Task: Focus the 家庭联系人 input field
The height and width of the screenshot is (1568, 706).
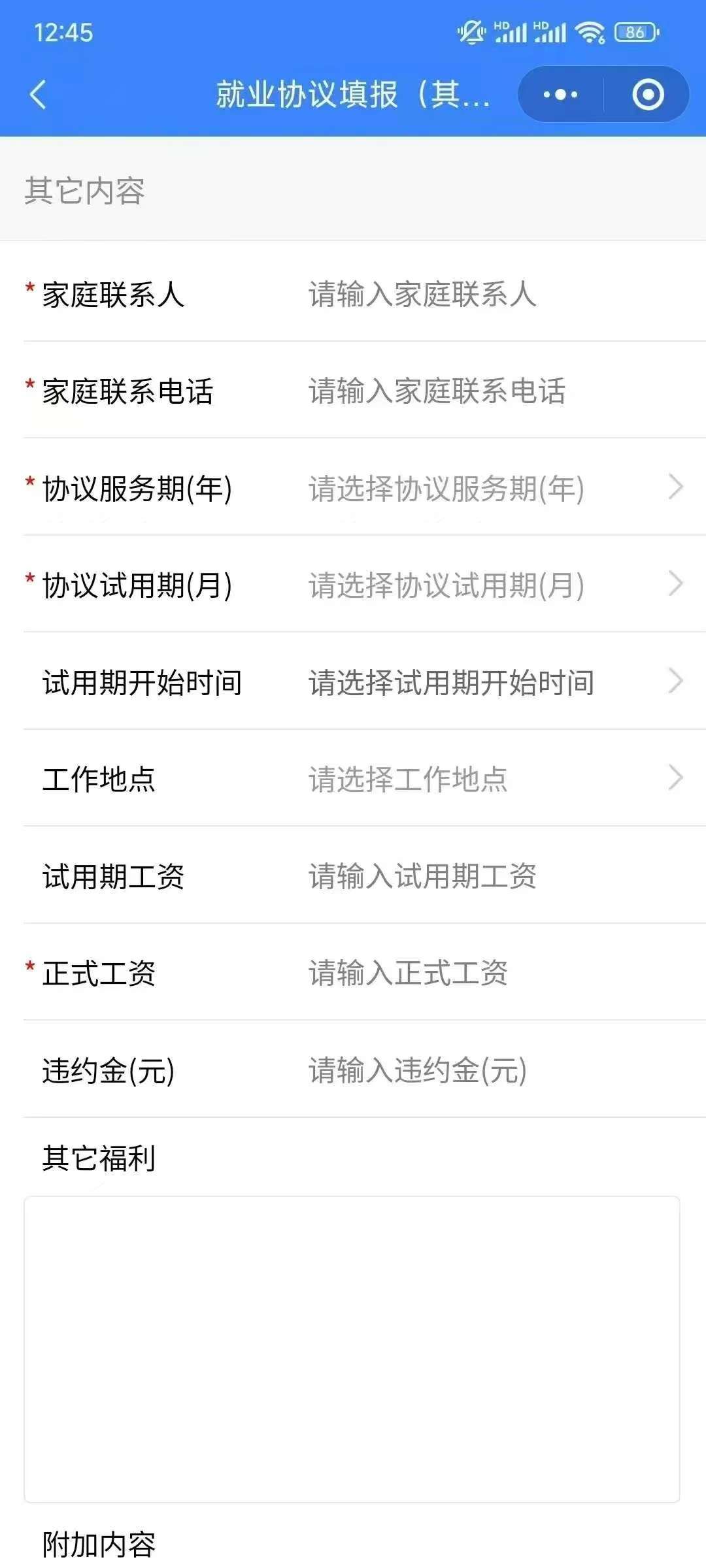Action: coord(484,294)
